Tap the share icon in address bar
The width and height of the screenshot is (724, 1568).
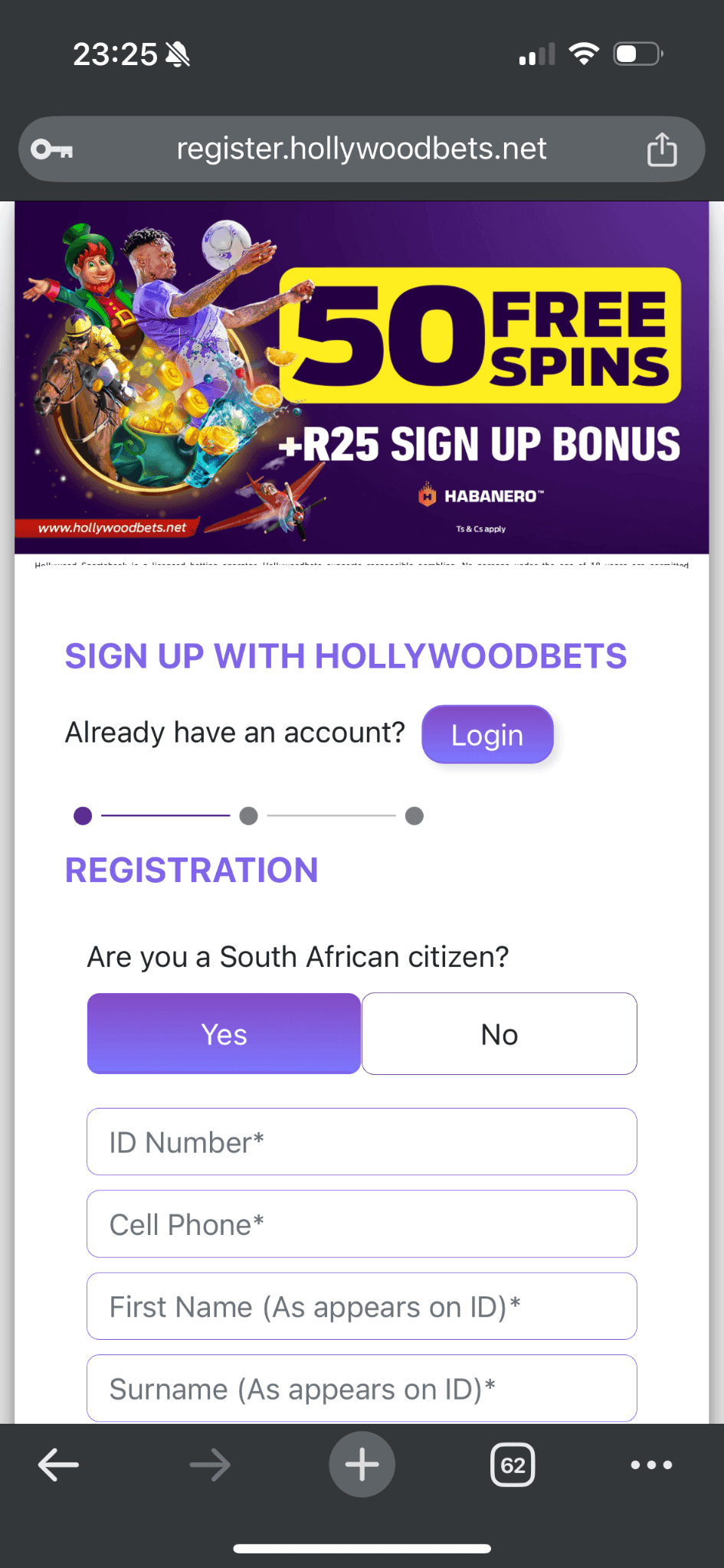tap(661, 149)
